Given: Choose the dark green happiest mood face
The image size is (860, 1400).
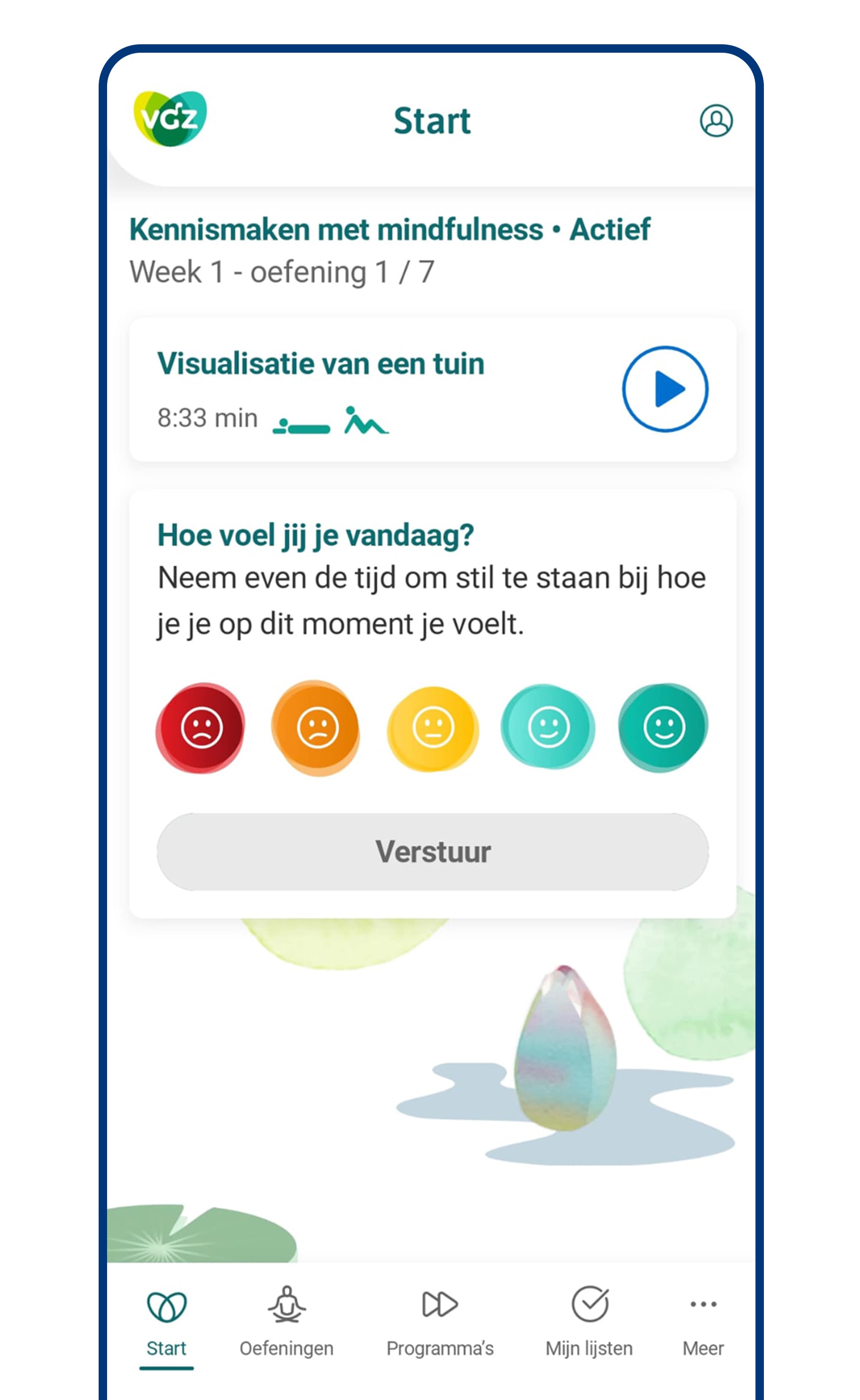Looking at the screenshot, I should pos(663,727).
